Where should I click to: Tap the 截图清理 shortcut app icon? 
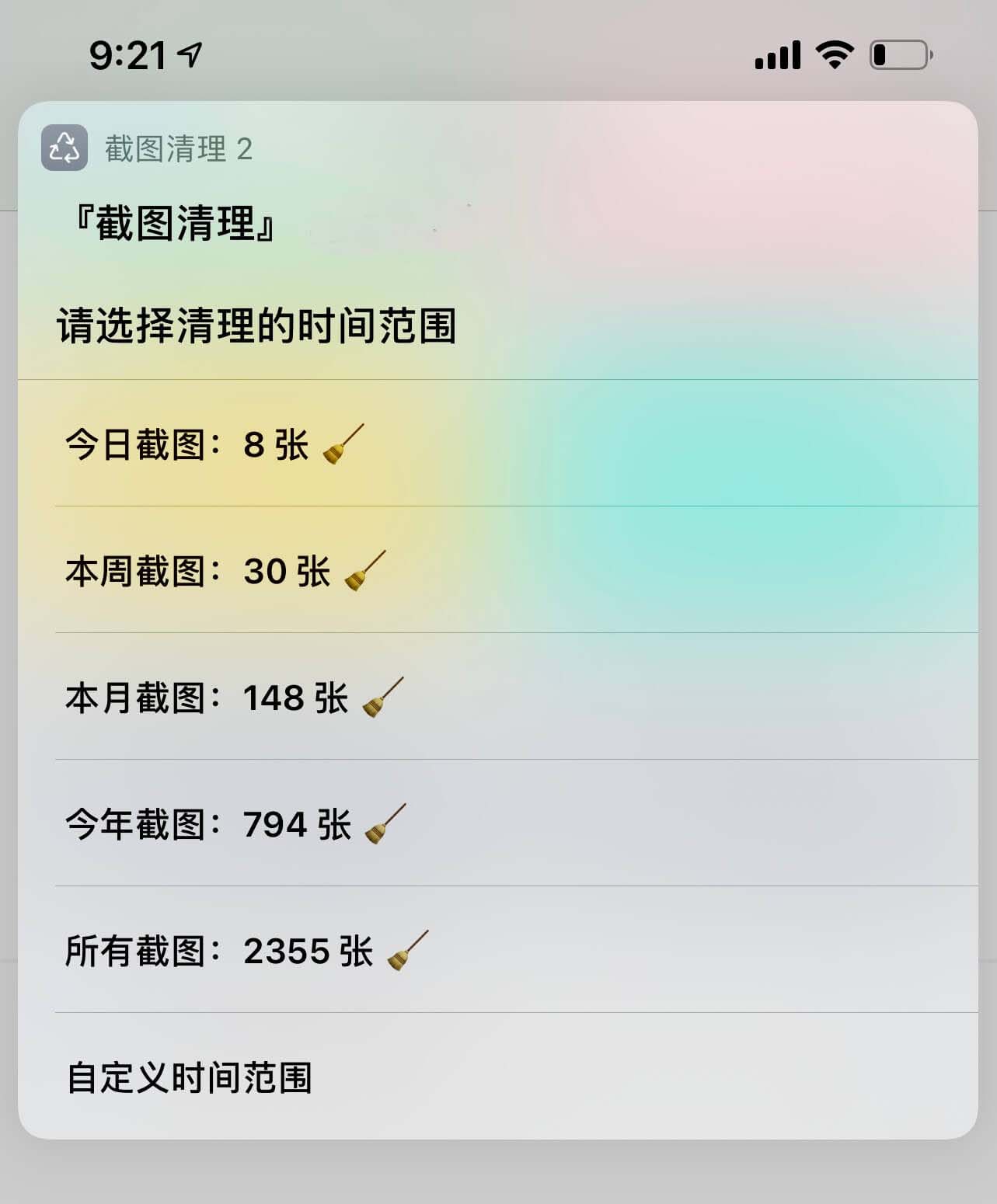(x=64, y=149)
